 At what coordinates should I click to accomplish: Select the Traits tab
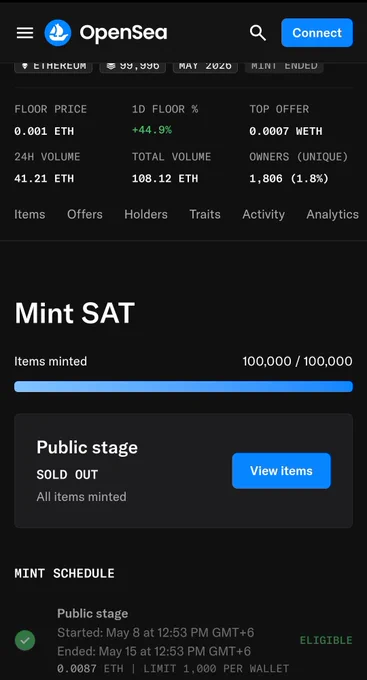pyautogui.click(x=205, y=214)
